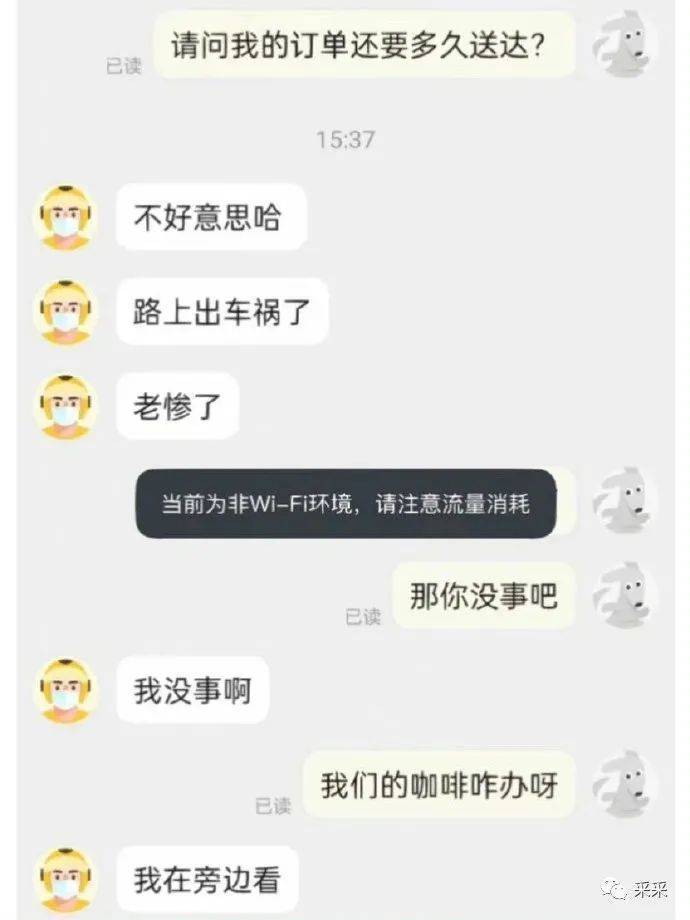The width and height of the screenshot is (690, 920).
Task: Tap the rider's avatar beside "我在旁边看"
Action: point(65,879)
